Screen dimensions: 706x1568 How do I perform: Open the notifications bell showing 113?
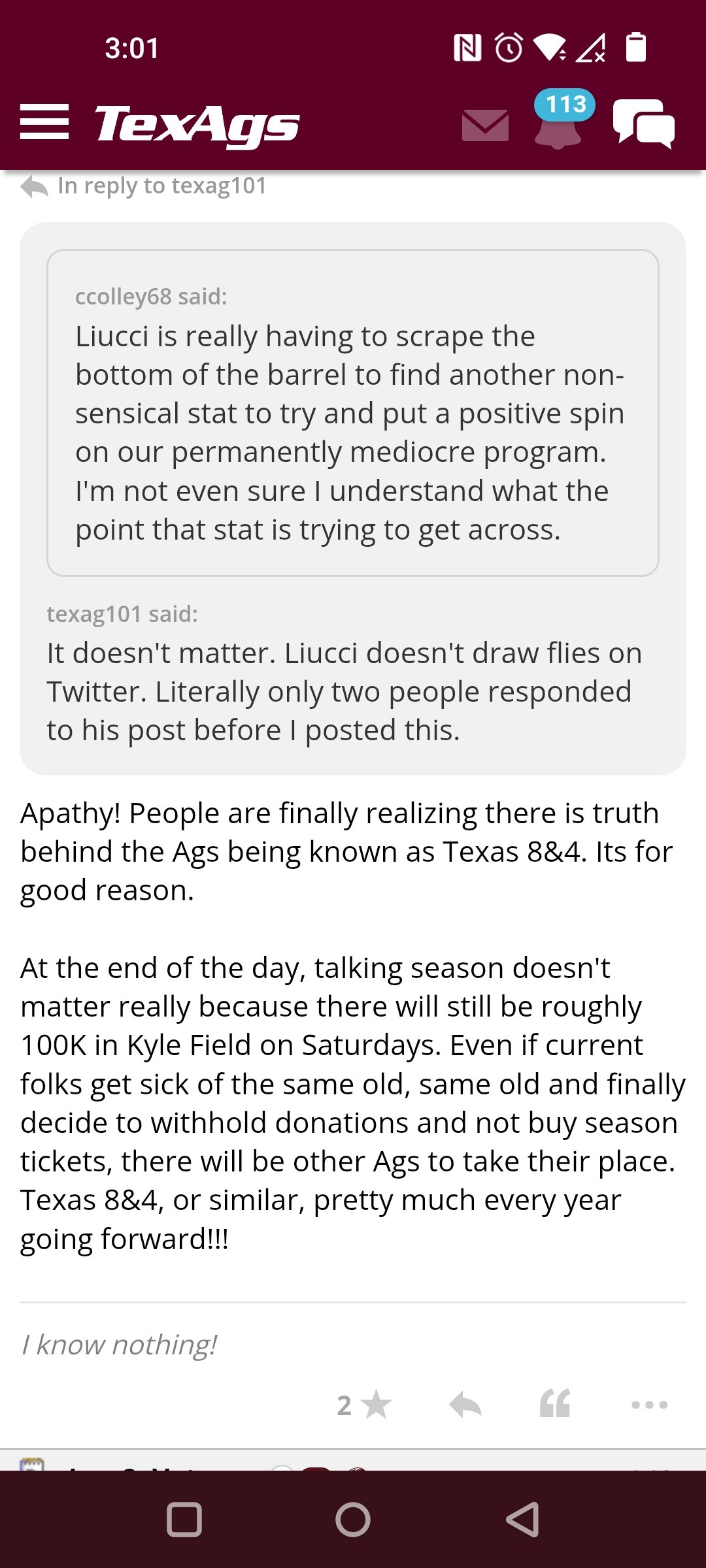tap(560, 120)
